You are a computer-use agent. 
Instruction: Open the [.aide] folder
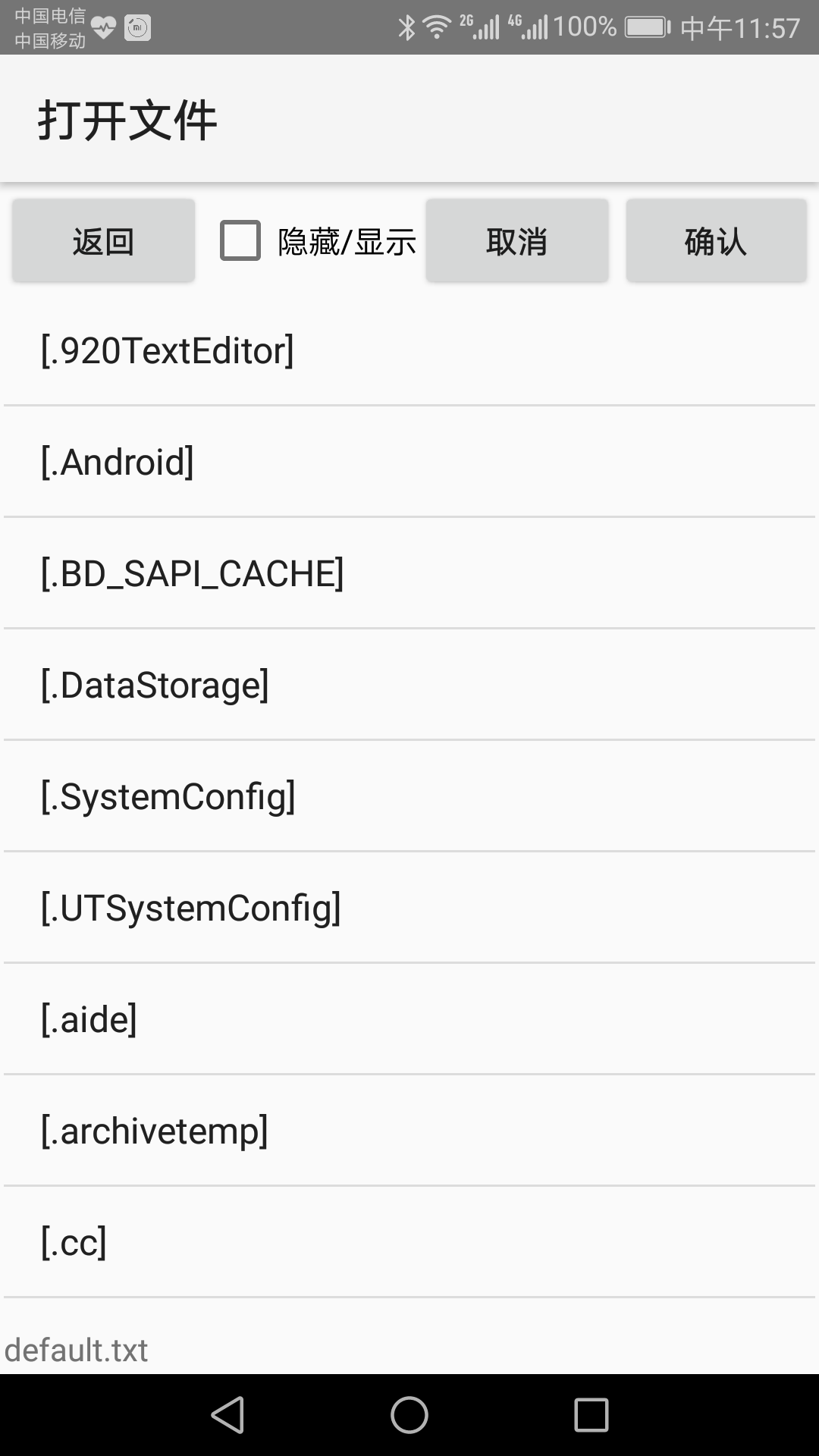point(409,1019)
